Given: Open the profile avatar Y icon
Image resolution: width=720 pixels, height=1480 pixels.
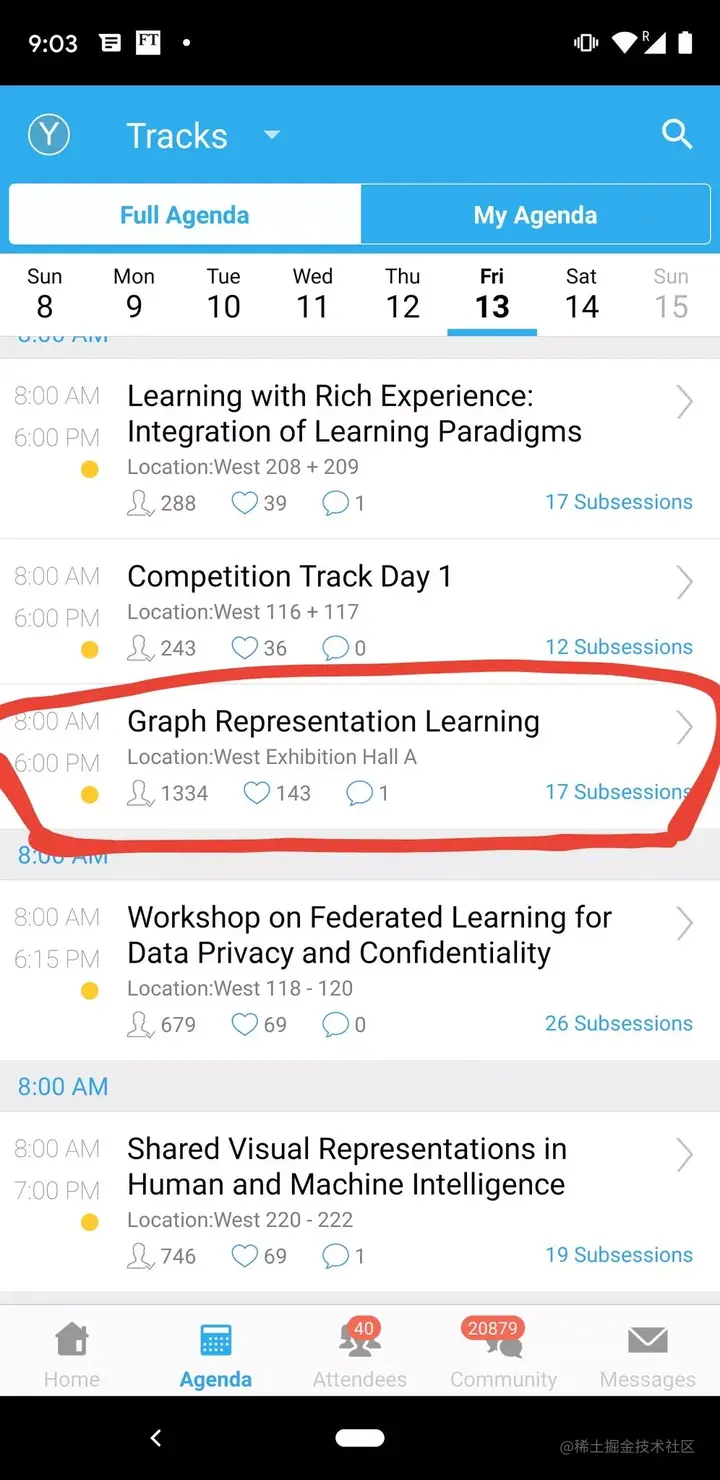Looking at the screenshot, I should [x=49, y=135].
